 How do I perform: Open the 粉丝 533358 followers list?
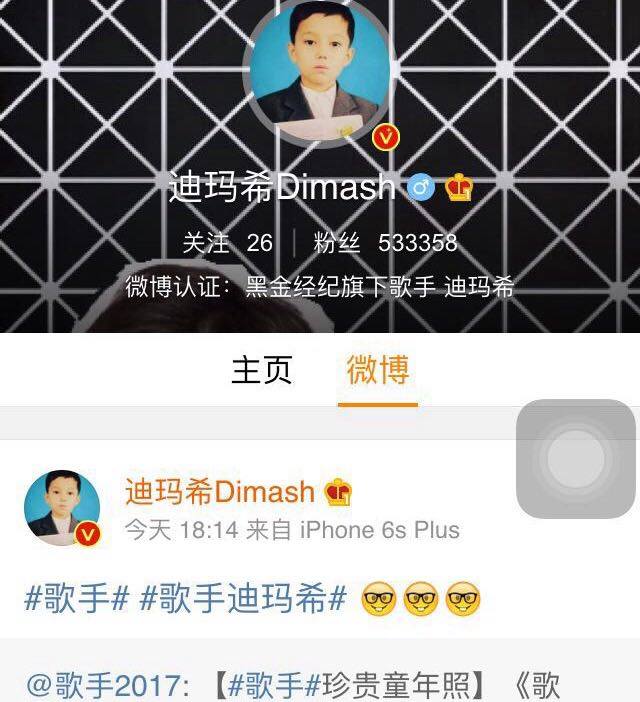[385, 243]
